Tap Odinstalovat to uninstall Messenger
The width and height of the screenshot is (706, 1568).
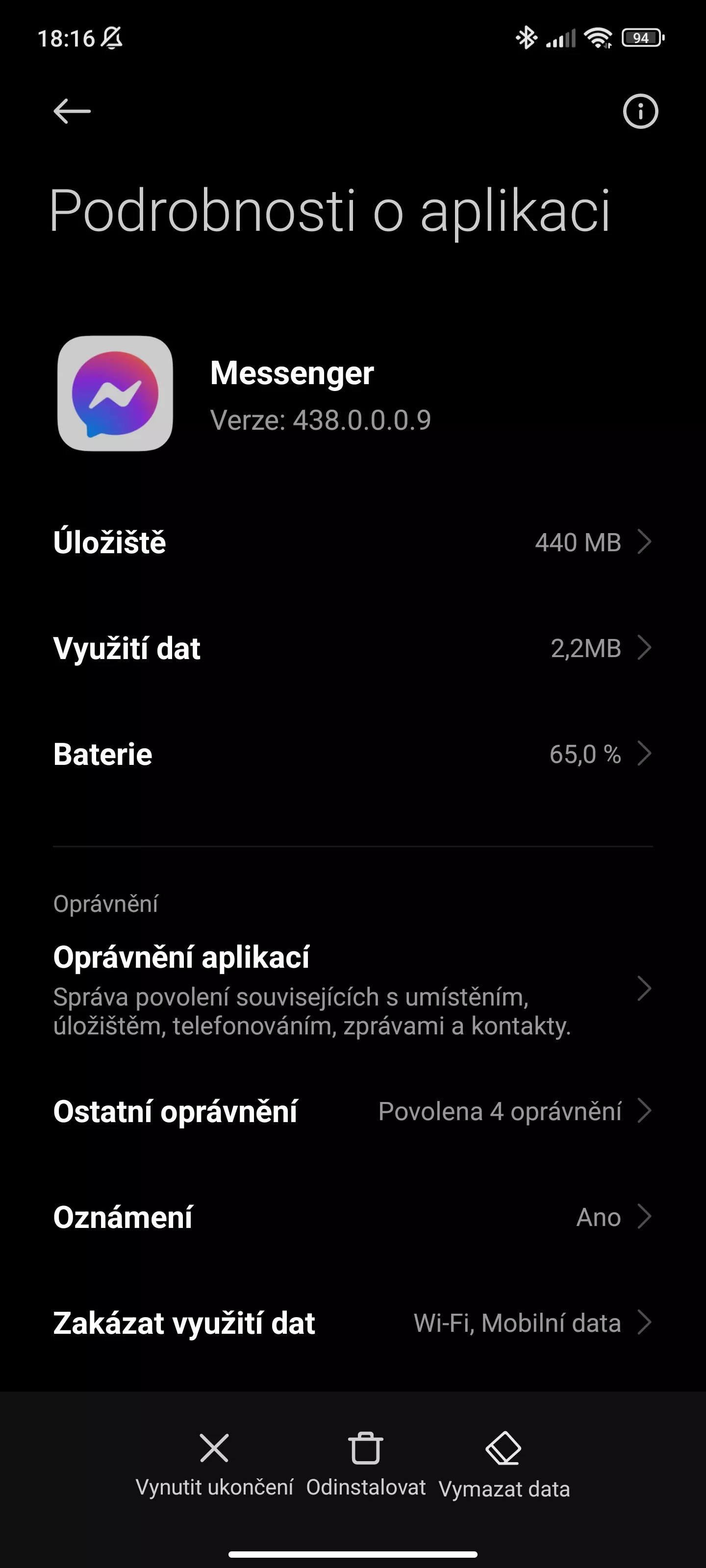point(365,1465)
